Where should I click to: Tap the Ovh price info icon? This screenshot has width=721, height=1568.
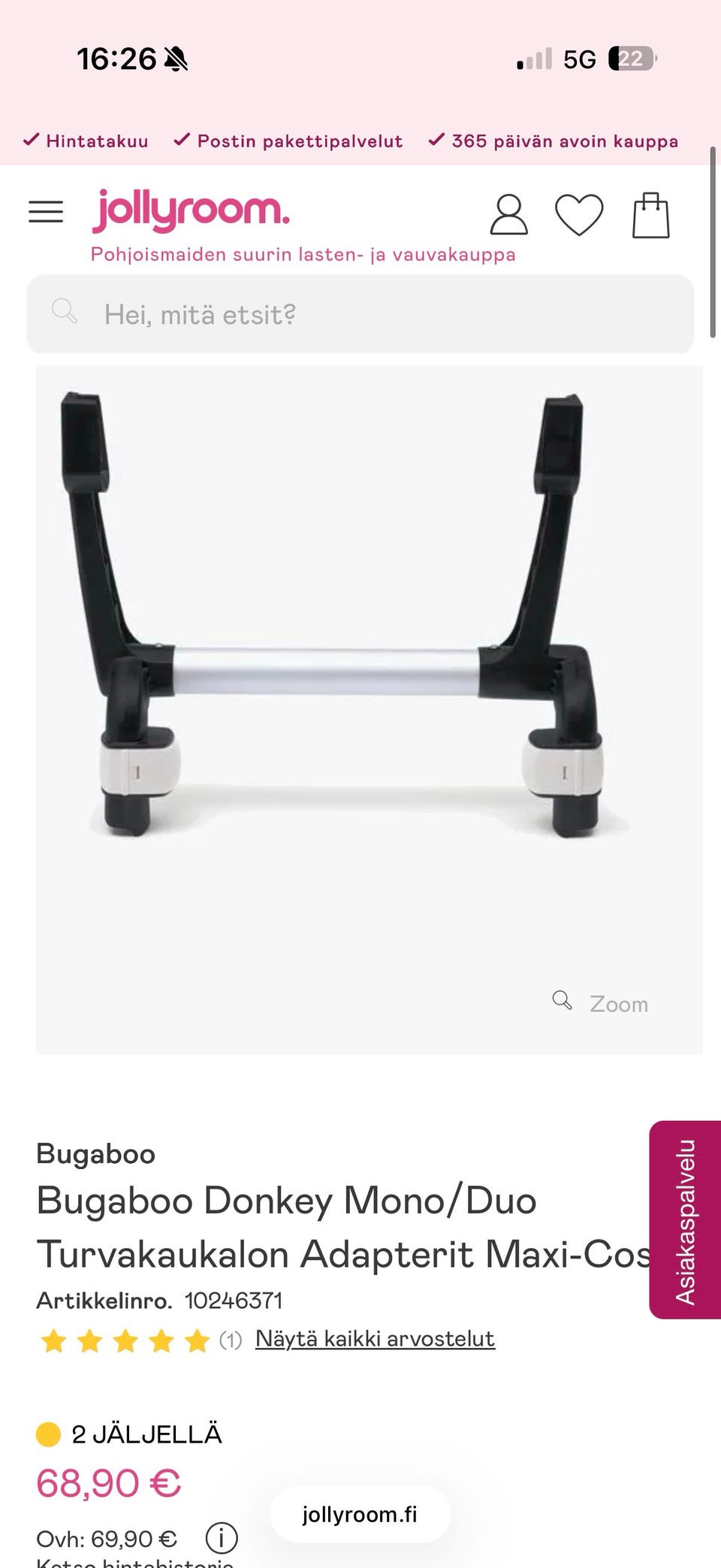click(222, 1538)
